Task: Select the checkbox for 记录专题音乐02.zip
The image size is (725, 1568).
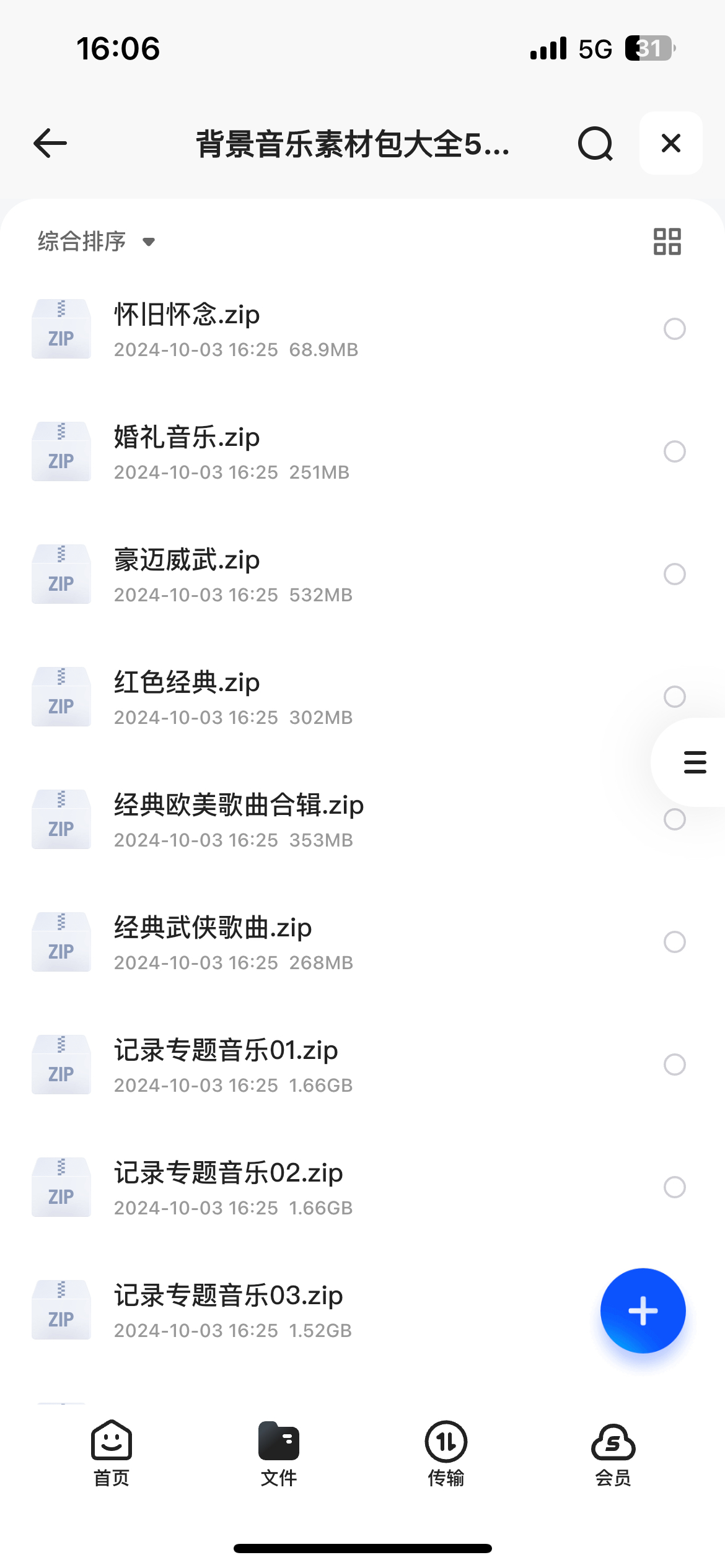Action: coord(675,1187)
